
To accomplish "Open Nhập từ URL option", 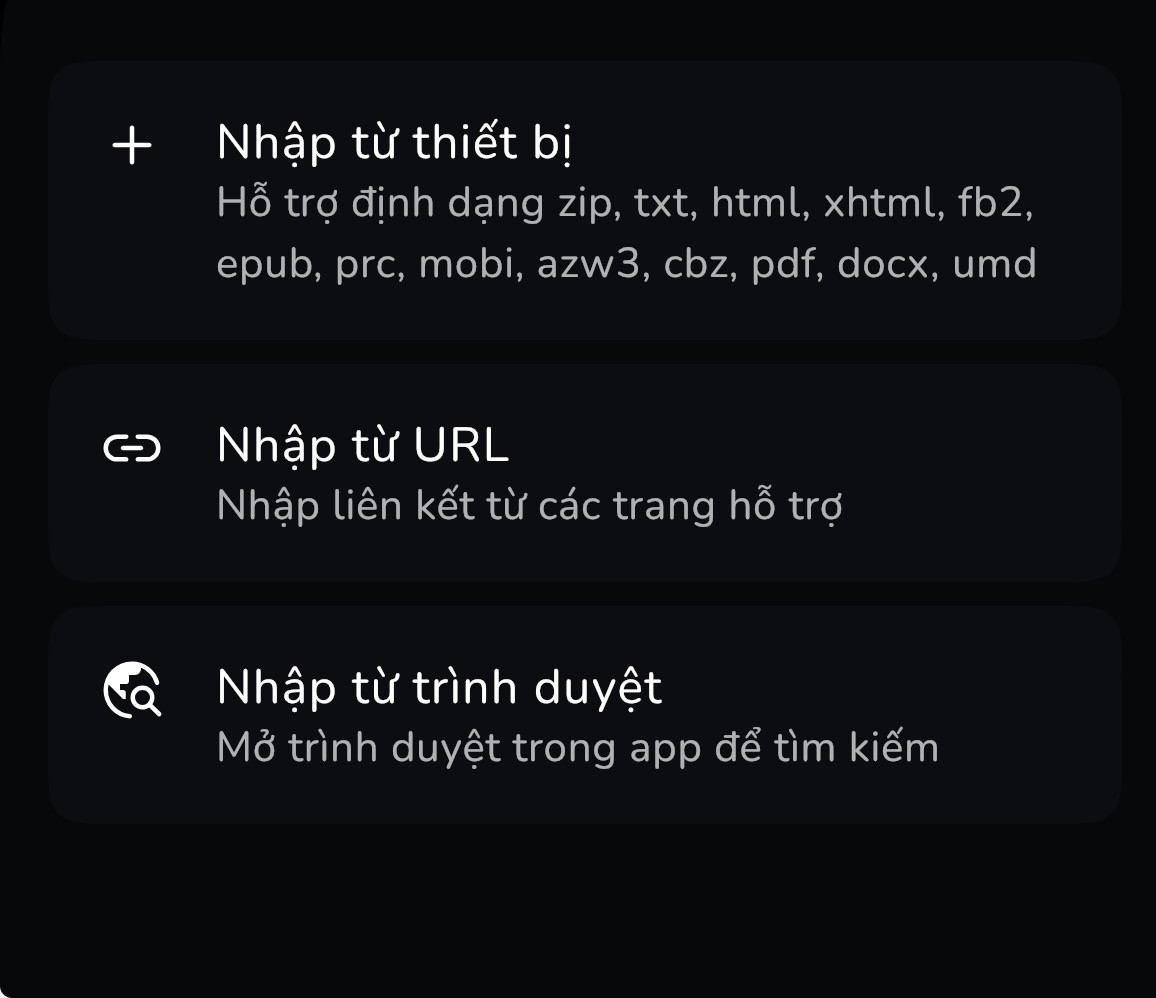I will 585,473.
